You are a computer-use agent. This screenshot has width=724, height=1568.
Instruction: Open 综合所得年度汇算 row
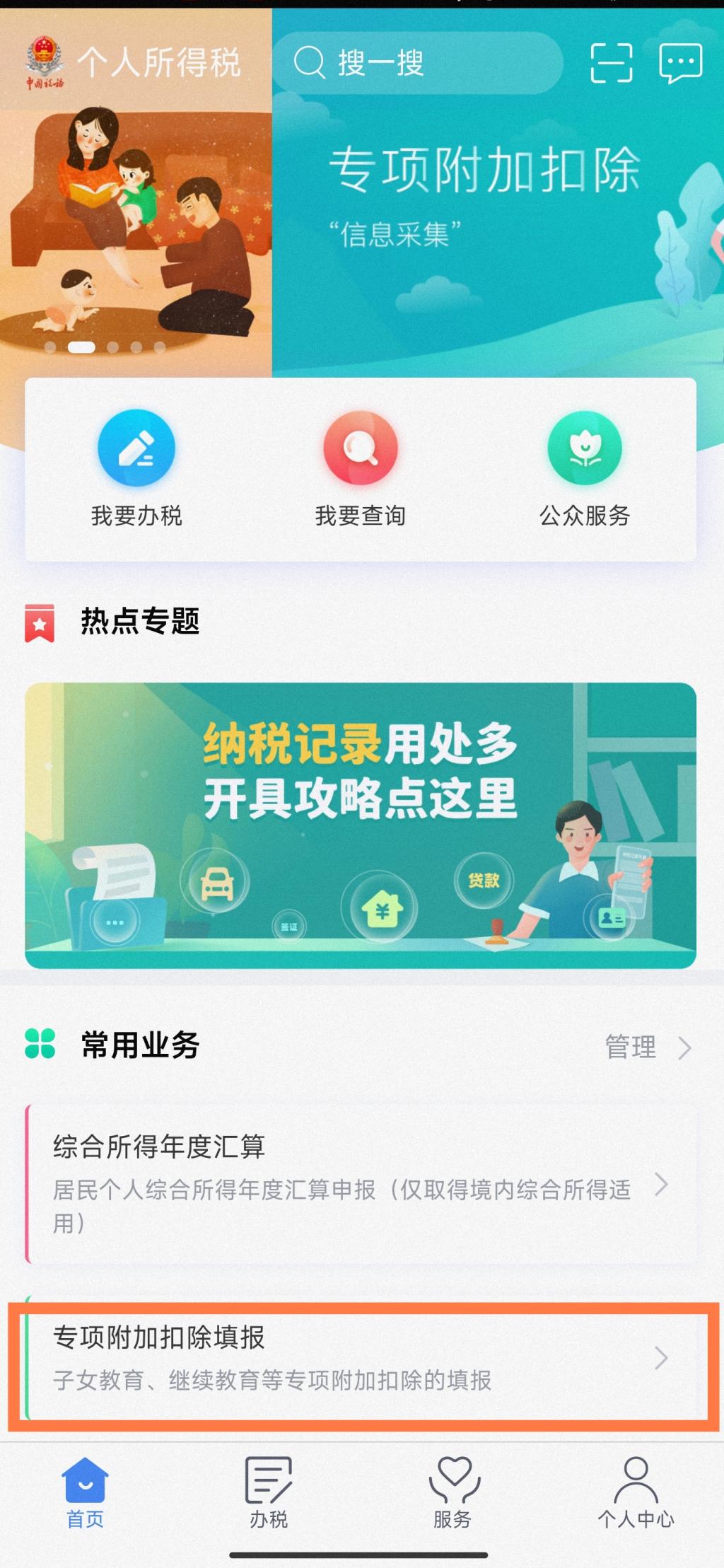coord(361,1183)
